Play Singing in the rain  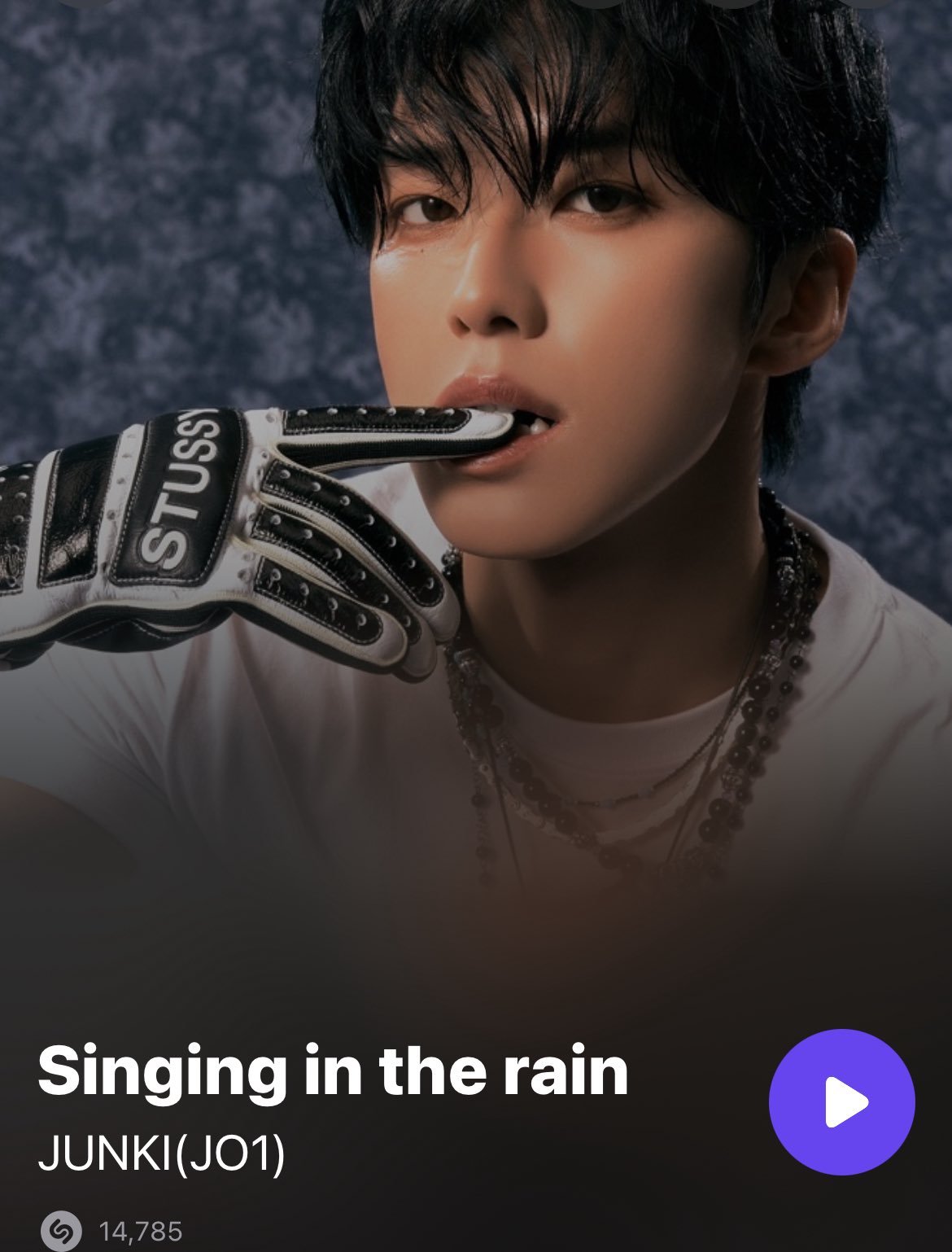point(841,1102)
